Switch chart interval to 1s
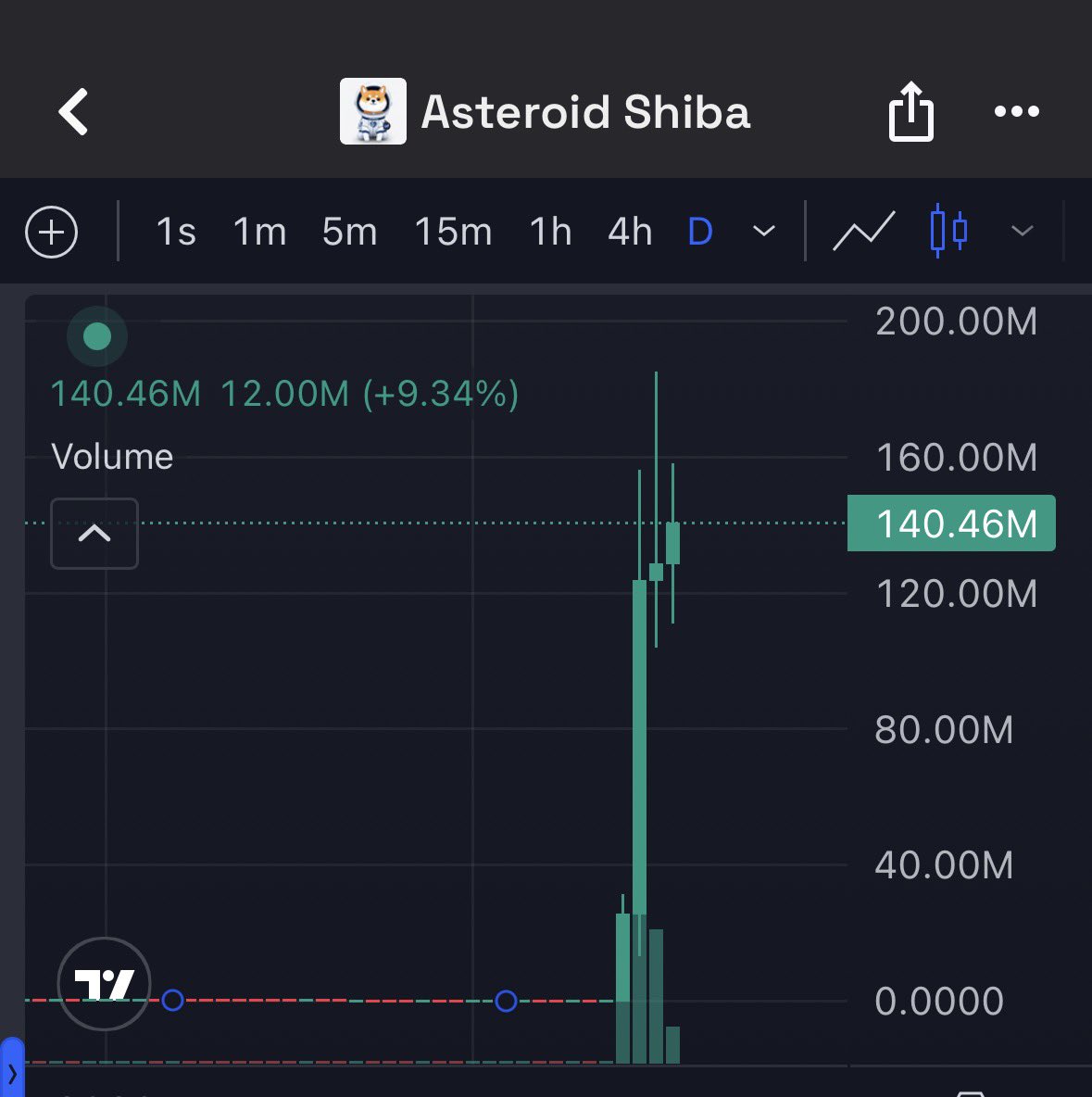The image size is (1092, 1097). click(176, 232)
